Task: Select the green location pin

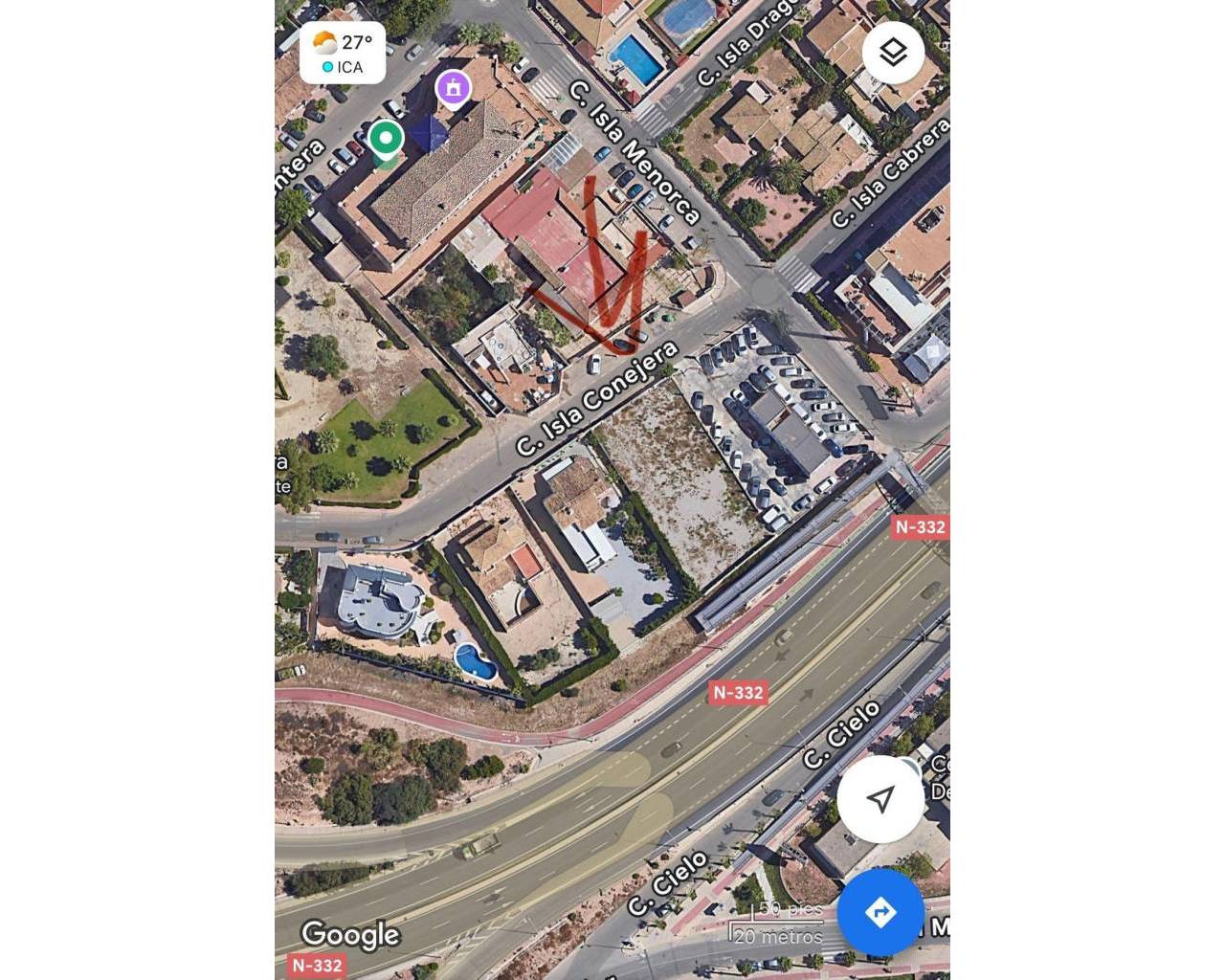Action: [386, 140]
